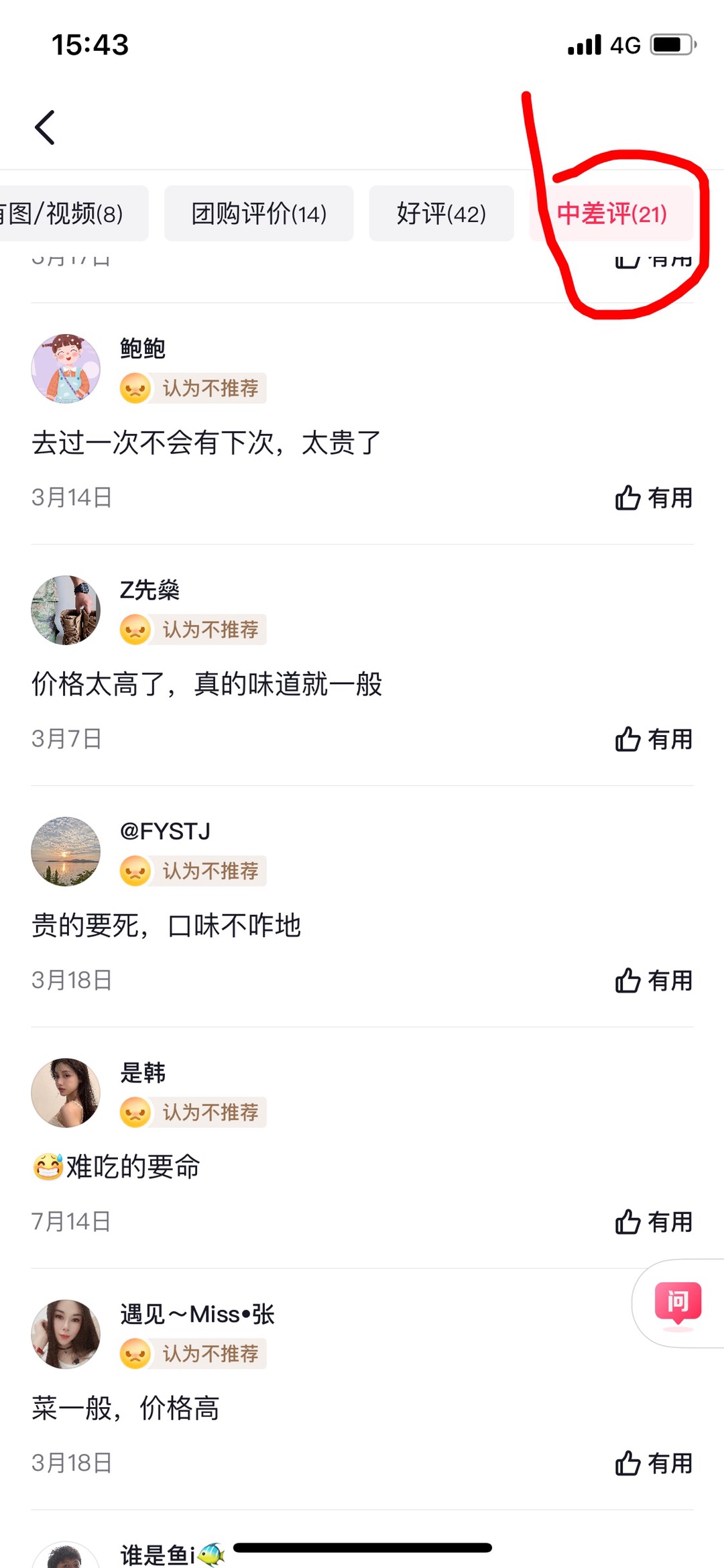Mark @FYSTJ's review as 有用
The width and height of the screenshot is (724, 1568).
[654, 981]
